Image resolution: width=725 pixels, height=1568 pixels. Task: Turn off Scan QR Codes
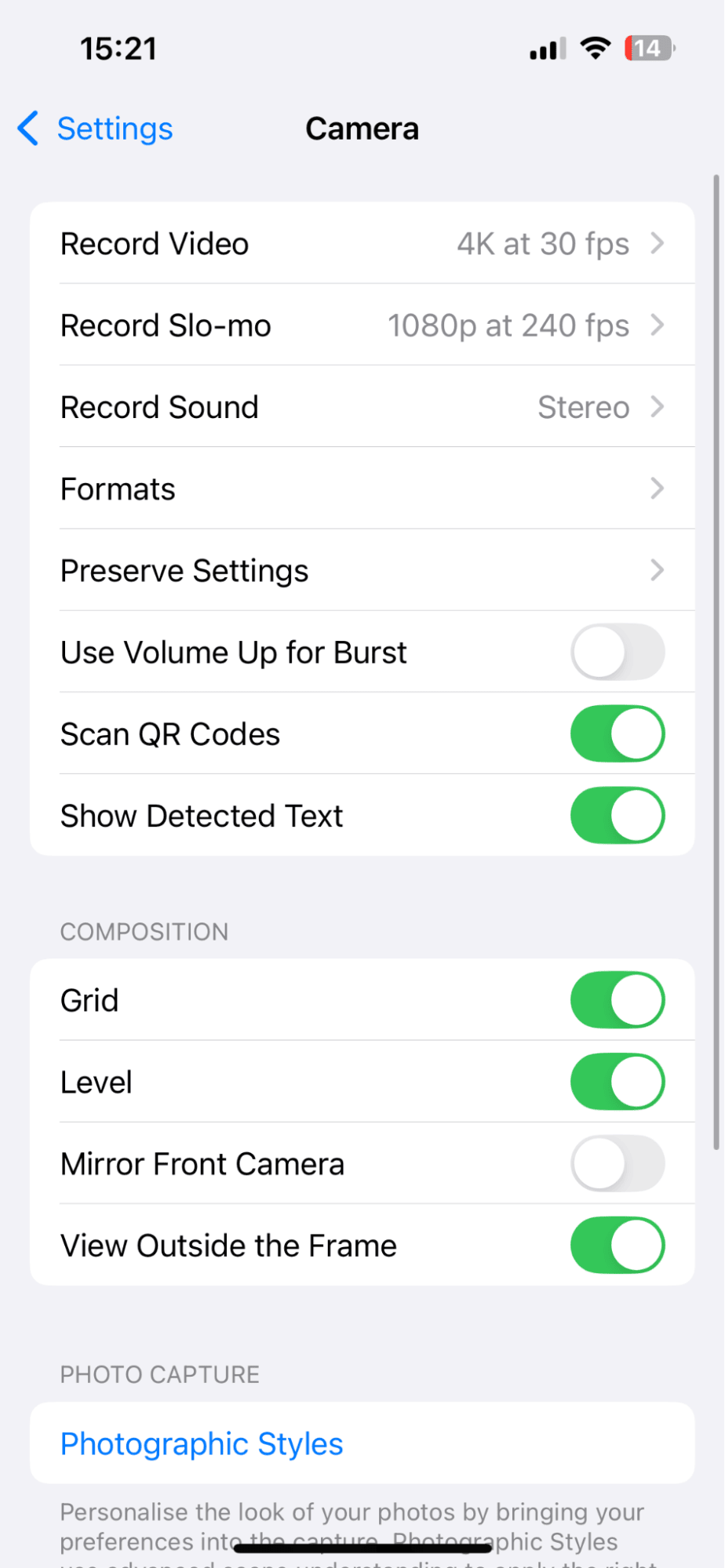click(617, 734)
